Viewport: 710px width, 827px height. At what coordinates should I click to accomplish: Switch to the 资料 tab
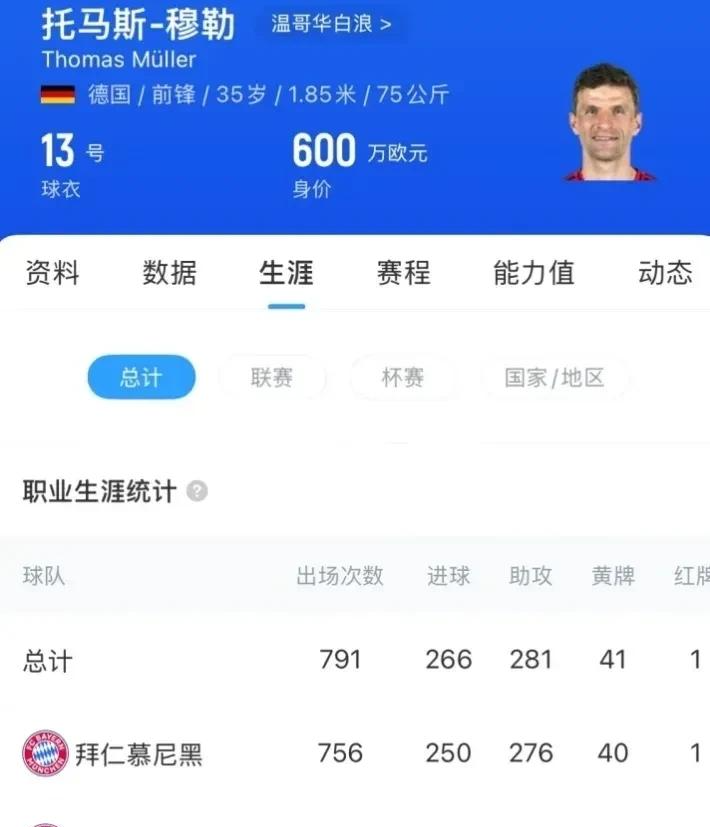(x=52, y=273)
